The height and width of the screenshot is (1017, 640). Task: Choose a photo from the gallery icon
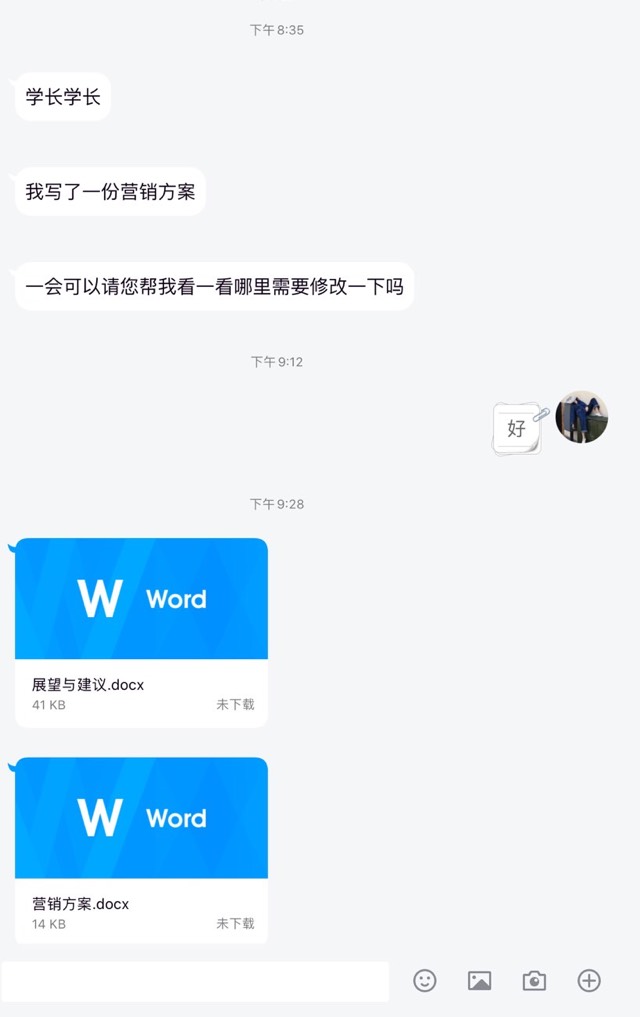pyautogui.click(x=480, y=981)
